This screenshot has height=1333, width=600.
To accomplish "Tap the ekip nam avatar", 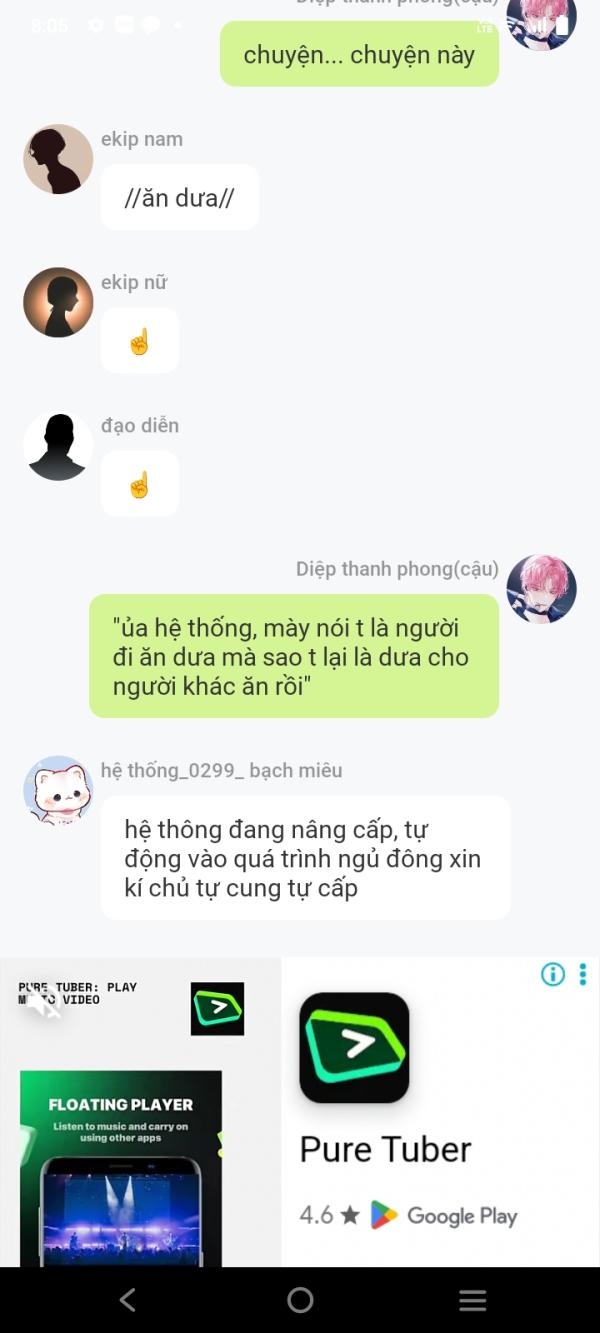I will [58, 159].
